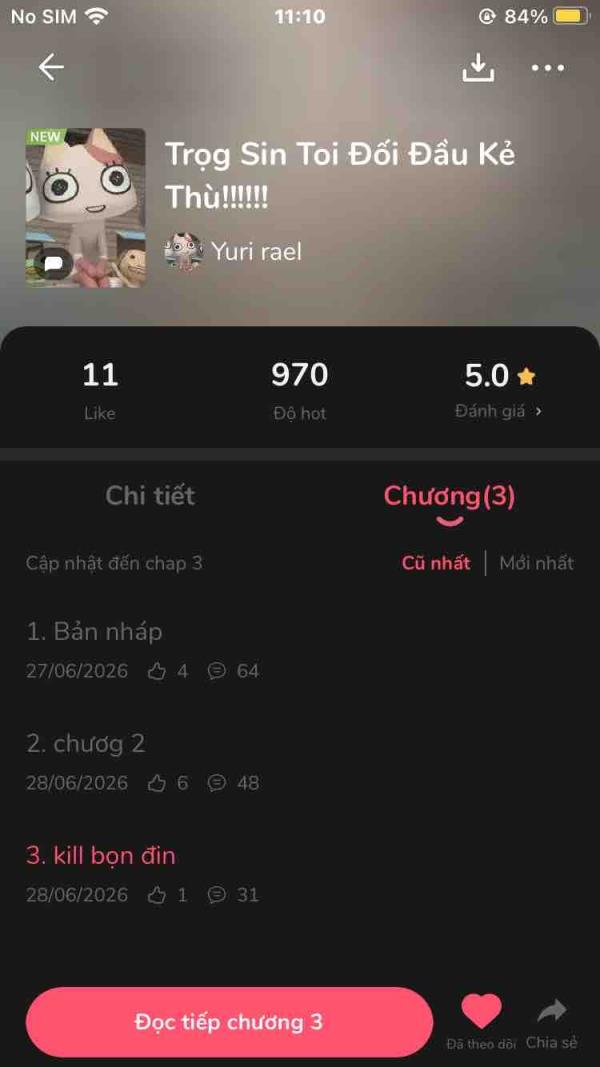
Task: Open chapter 1 Bản nháp
Action: tap(300, 650)
